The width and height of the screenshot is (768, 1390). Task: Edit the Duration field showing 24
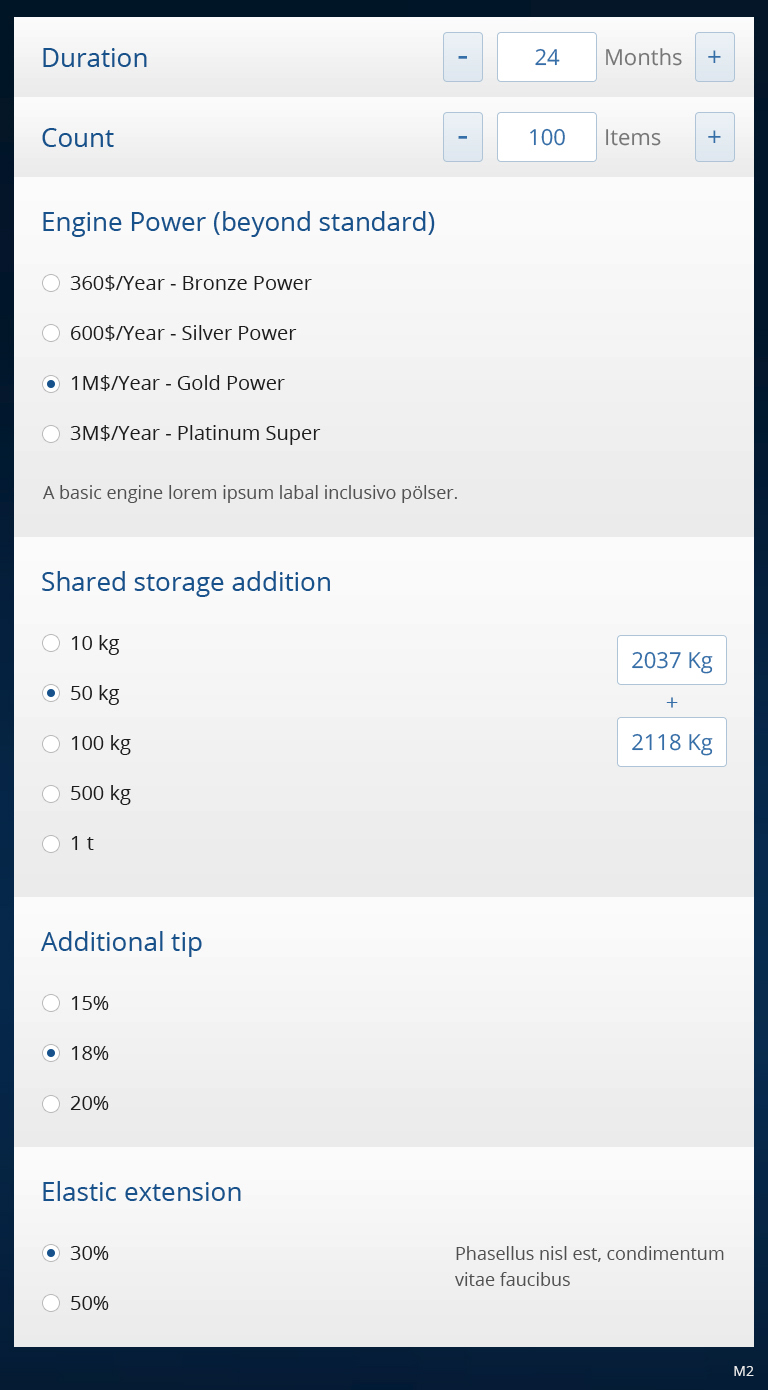point(546,57)
